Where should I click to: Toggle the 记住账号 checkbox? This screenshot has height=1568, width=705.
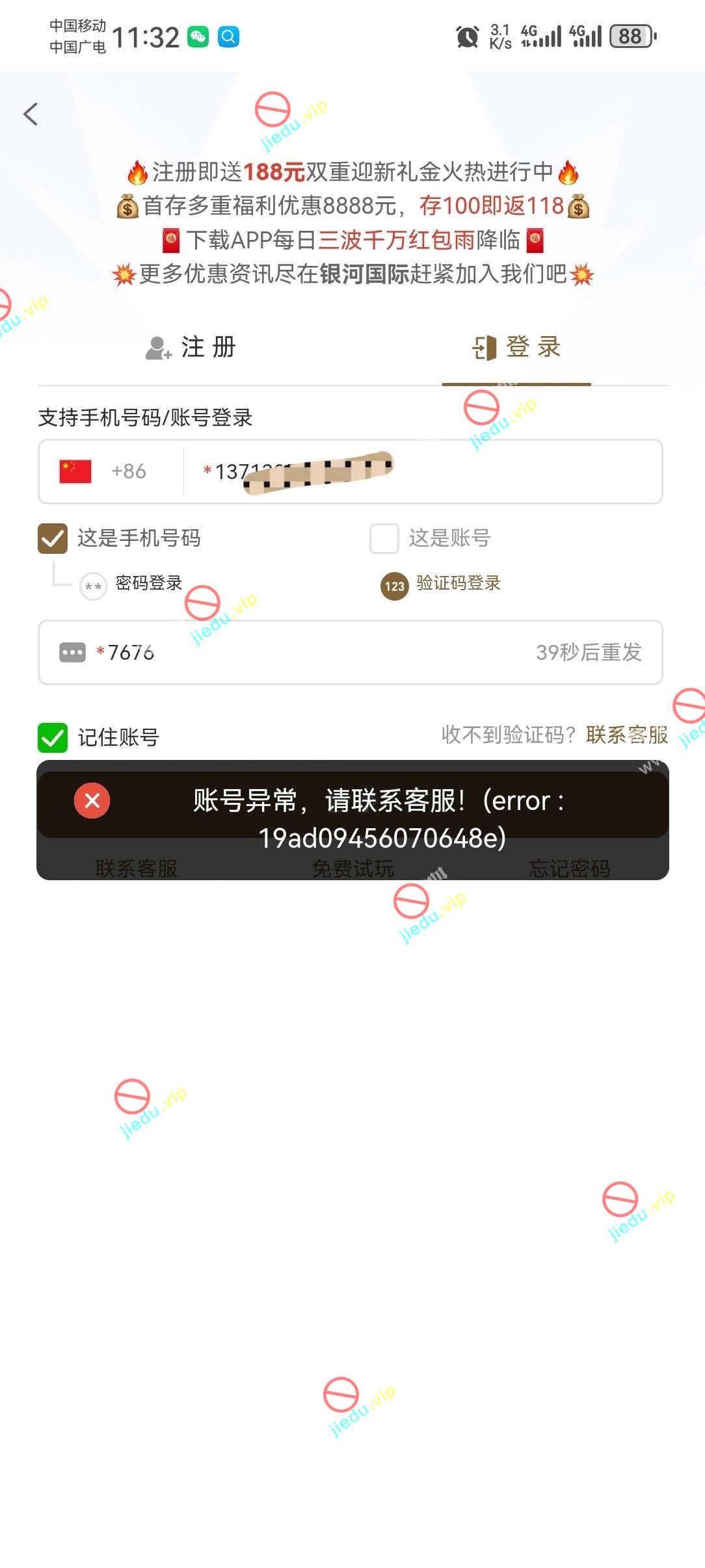(x=53, y=738)
